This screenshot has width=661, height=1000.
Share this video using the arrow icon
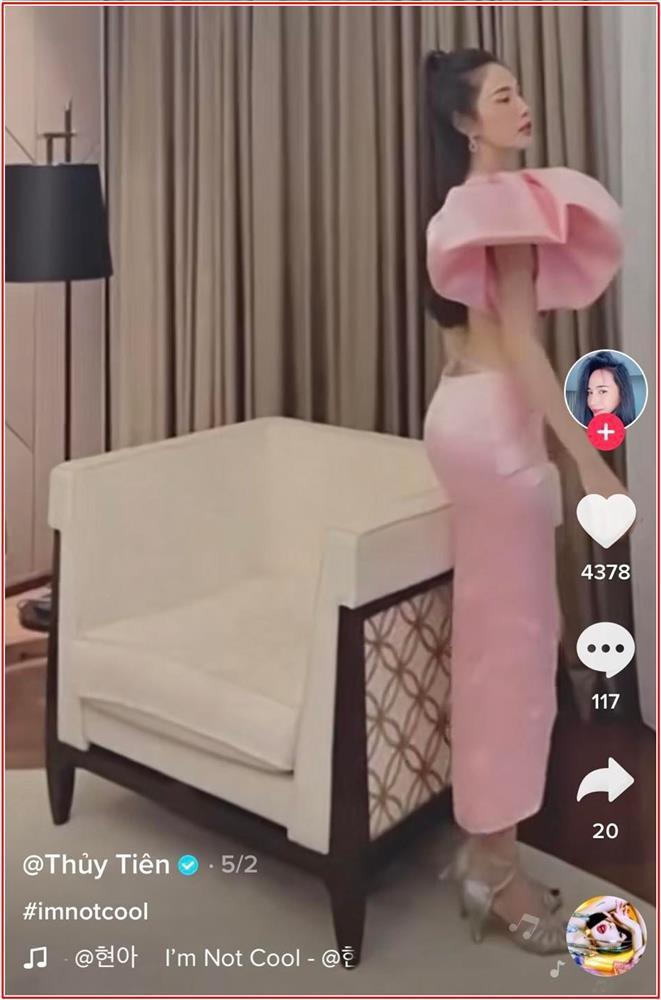(x=605, y=781)
